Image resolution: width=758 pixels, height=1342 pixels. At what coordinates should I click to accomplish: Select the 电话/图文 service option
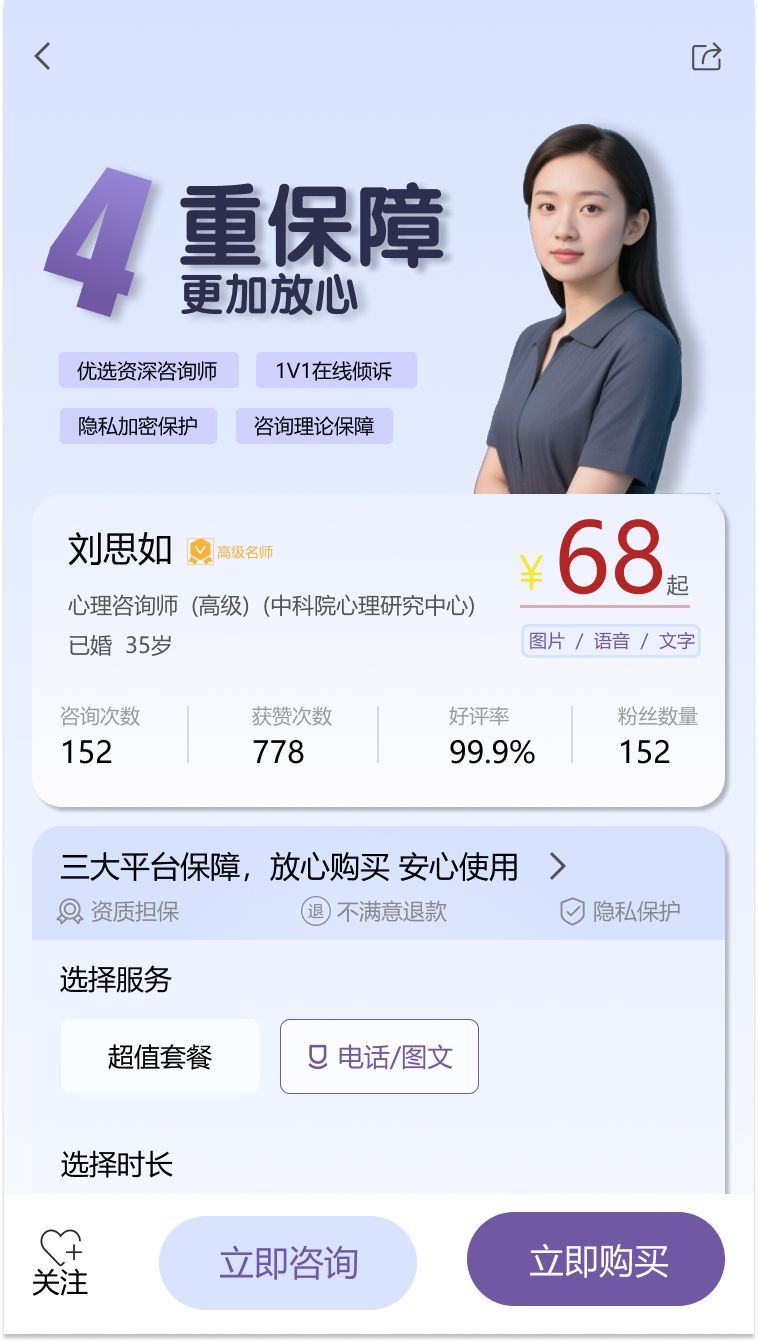(x=379, y=1057)
